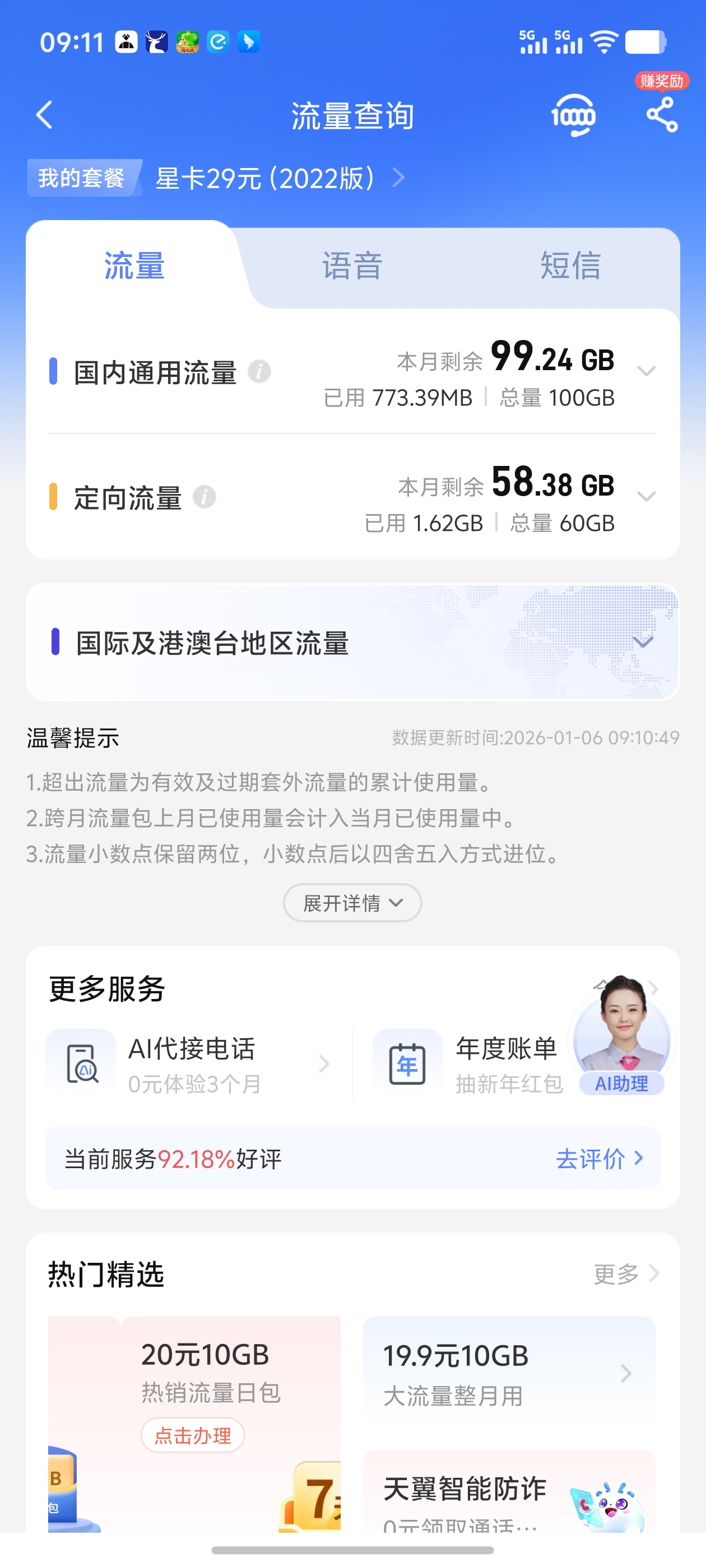Screen dimensions: 706x1568
Task: Tap 展开详情 to show more tips
Action: (352, 903)
